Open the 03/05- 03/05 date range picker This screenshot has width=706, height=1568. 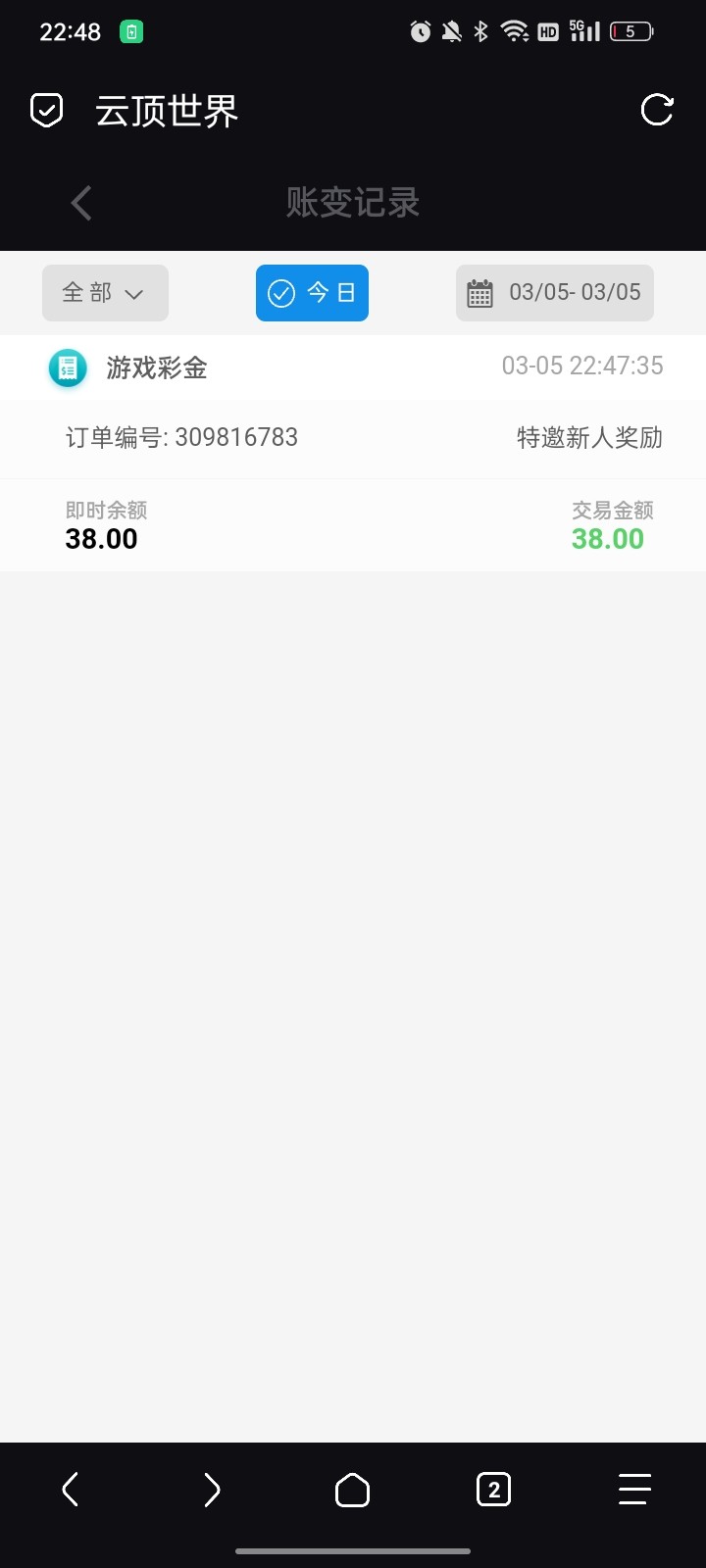tap(555, 293)
